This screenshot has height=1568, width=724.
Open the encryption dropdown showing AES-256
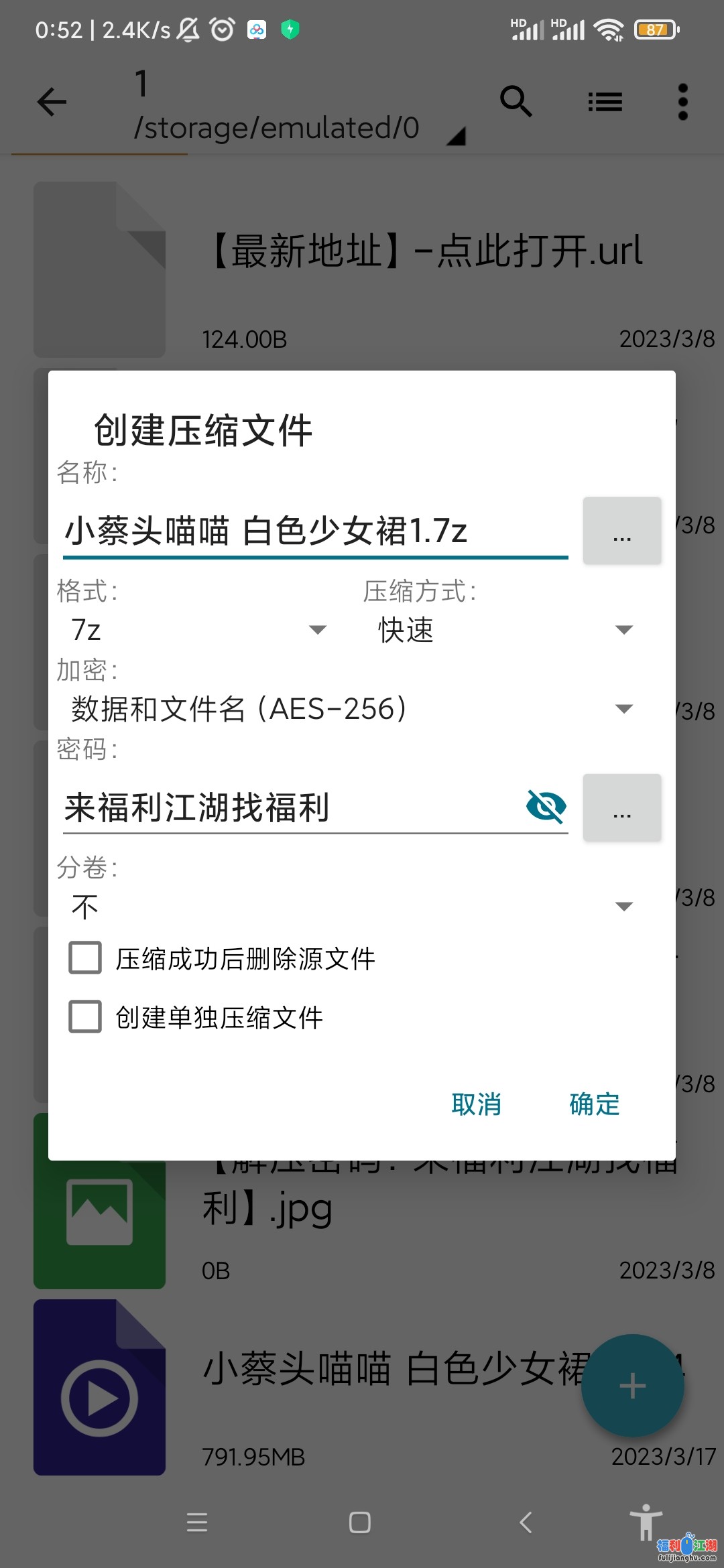[x=352, y=709]
